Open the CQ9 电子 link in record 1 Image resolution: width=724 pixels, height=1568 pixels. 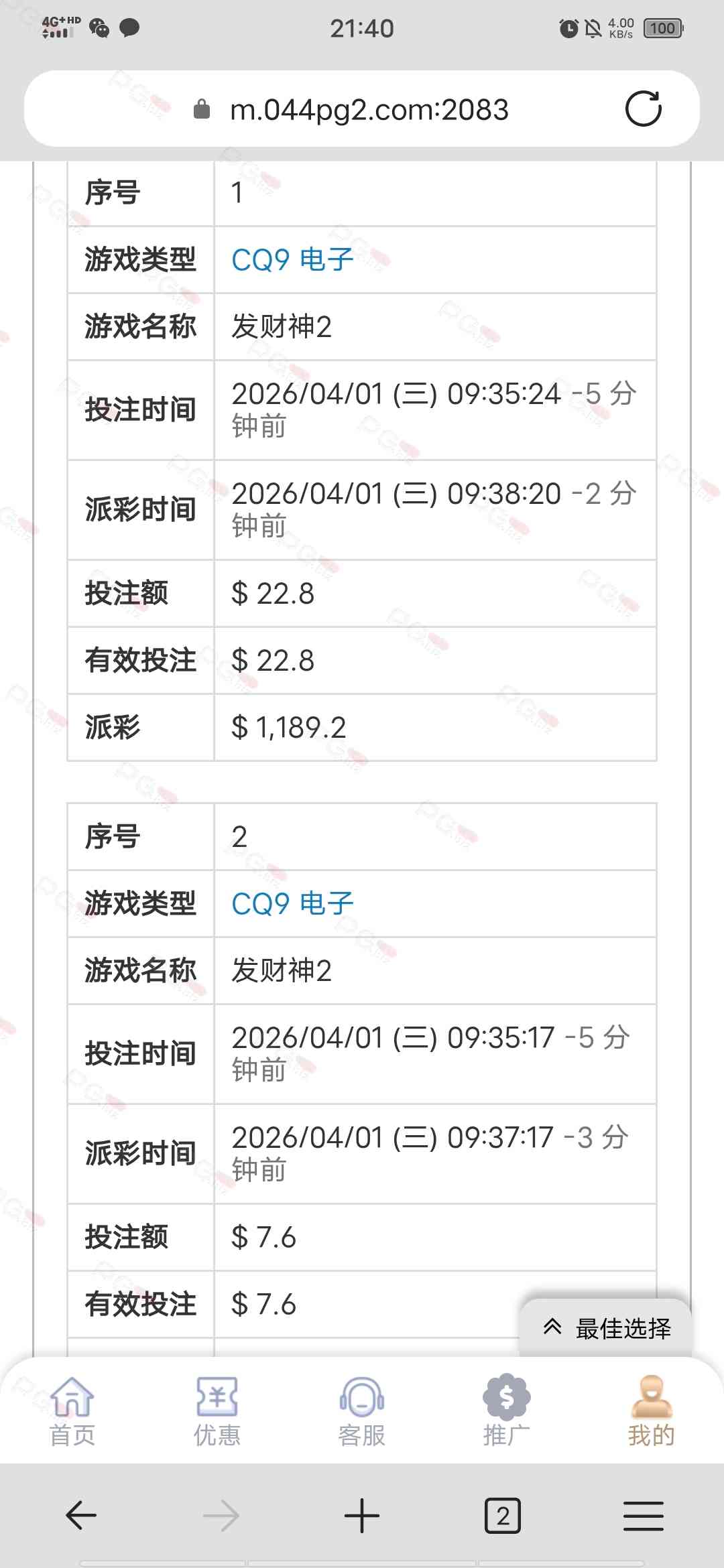pyautogui.click(x=292, y=260)
